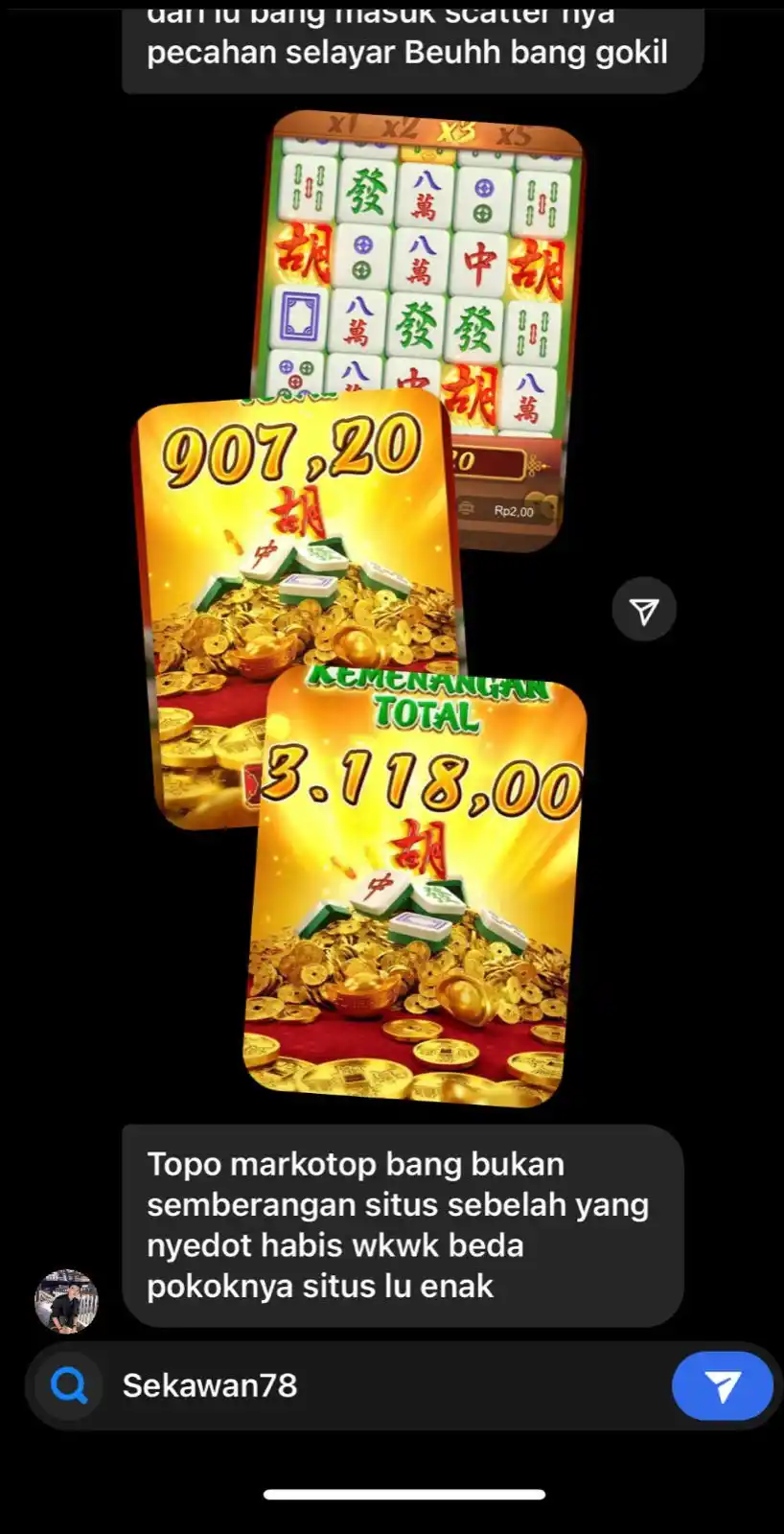Open the sender's profile picture
The height and width of the screenshot is (1534, 784).
point(66,1301)
